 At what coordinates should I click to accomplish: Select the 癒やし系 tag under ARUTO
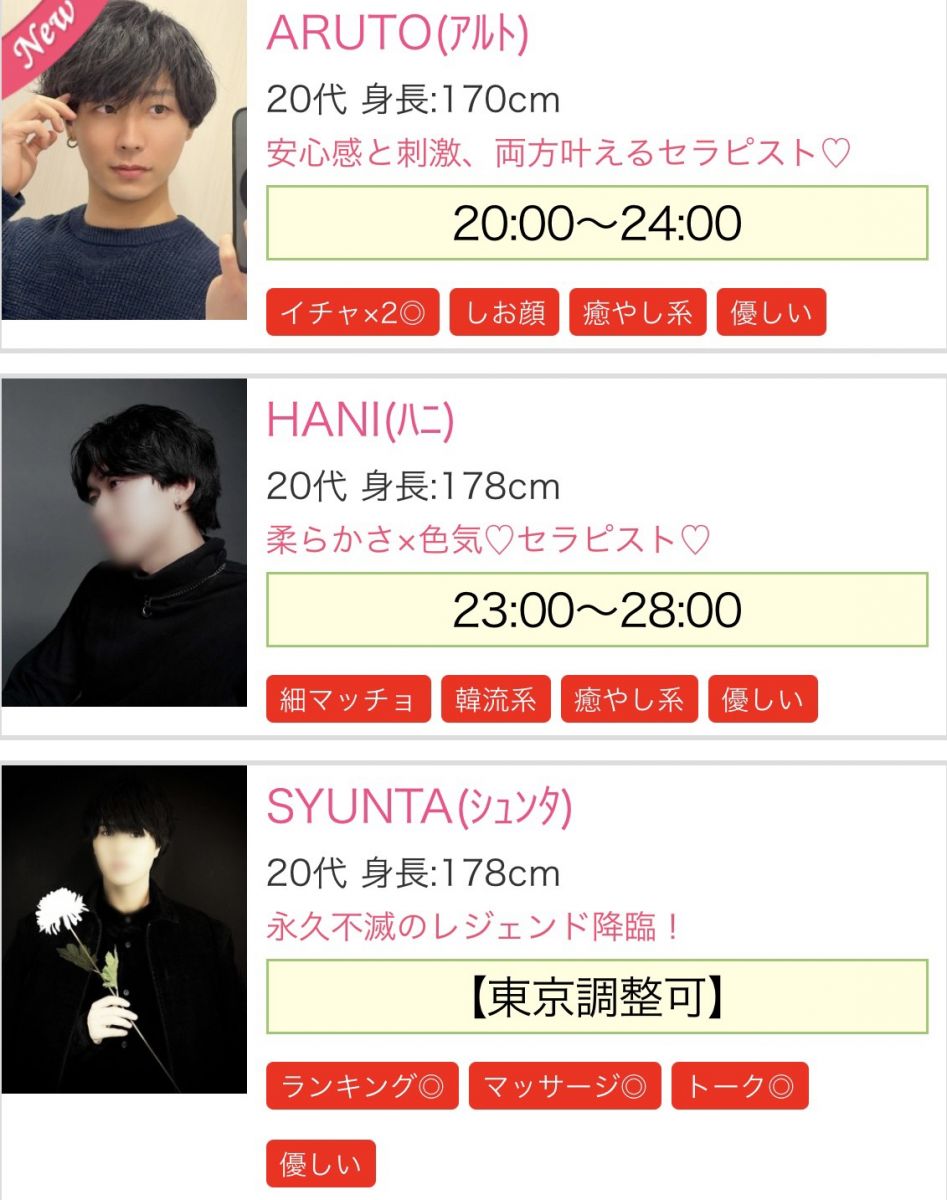click(637, 312)
